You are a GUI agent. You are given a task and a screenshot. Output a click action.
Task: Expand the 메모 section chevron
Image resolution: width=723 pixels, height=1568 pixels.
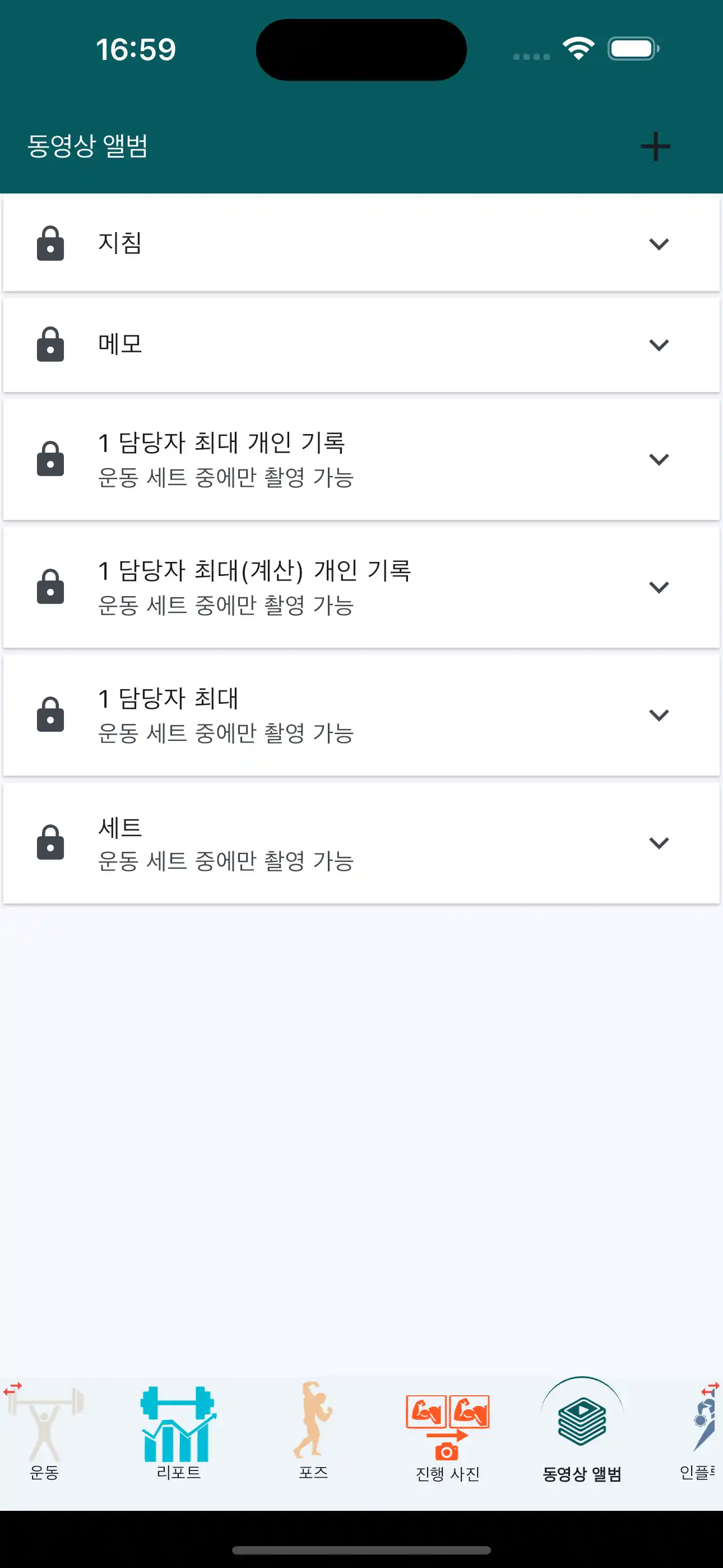pyautogui.click(x=659, y=344)
